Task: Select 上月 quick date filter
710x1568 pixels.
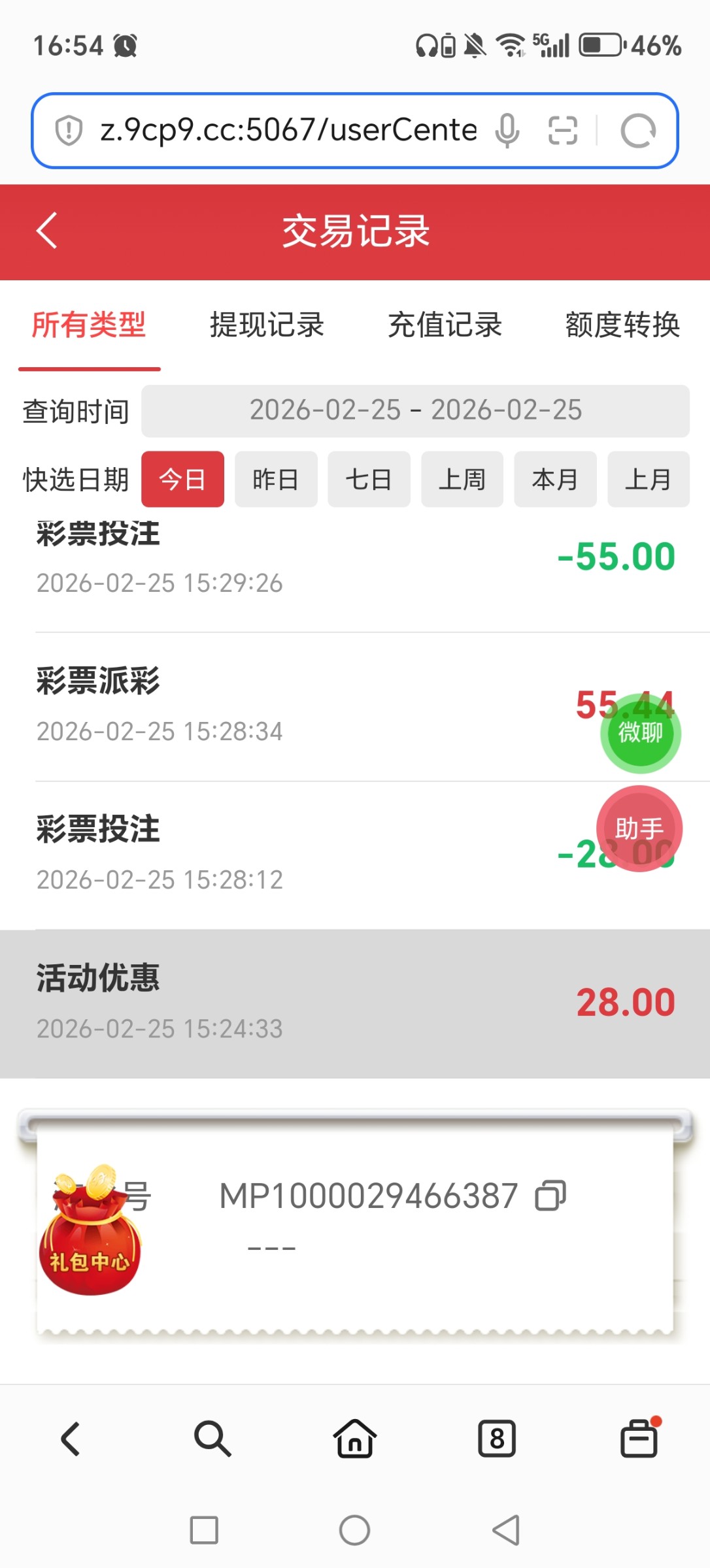Action: [x=648, y=480]
